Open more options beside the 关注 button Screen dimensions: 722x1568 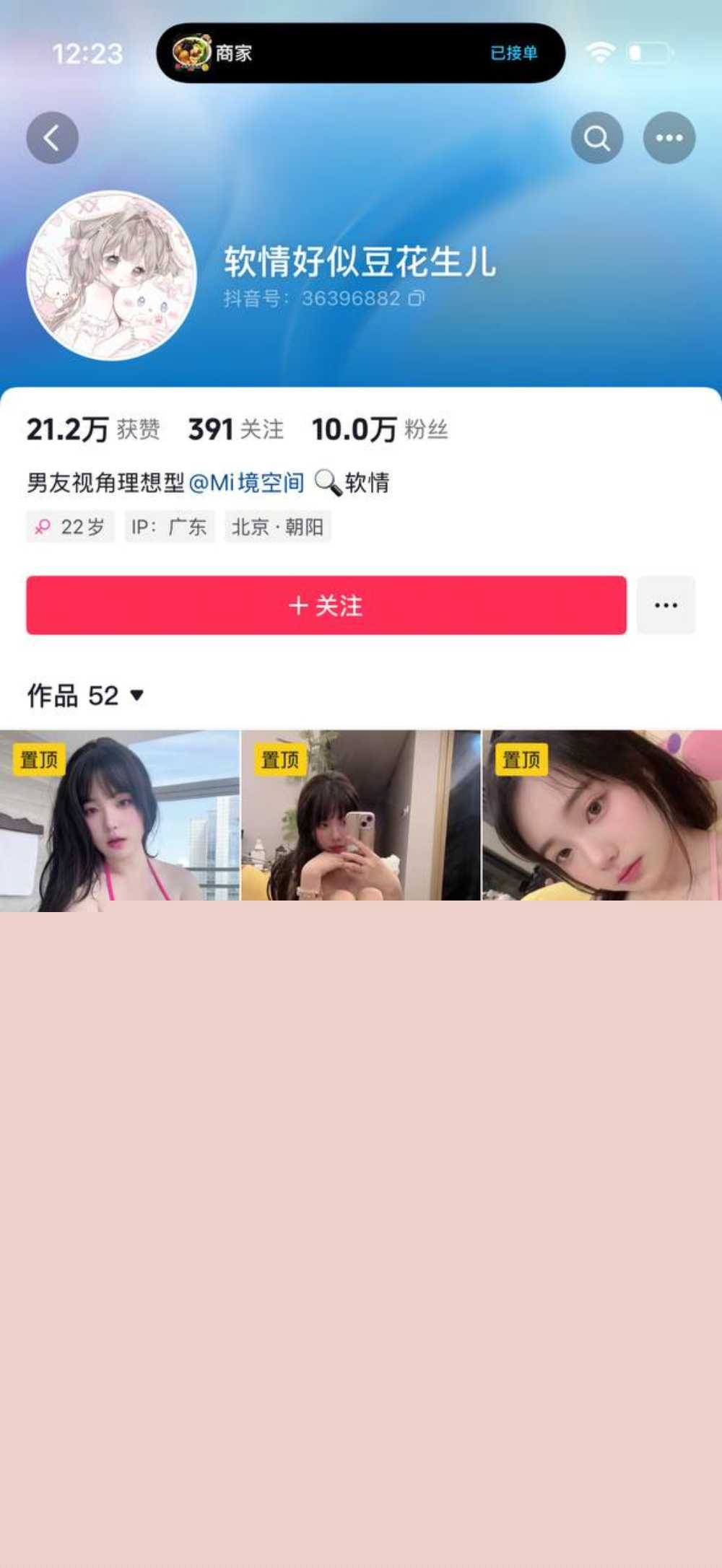pos(666,605)
